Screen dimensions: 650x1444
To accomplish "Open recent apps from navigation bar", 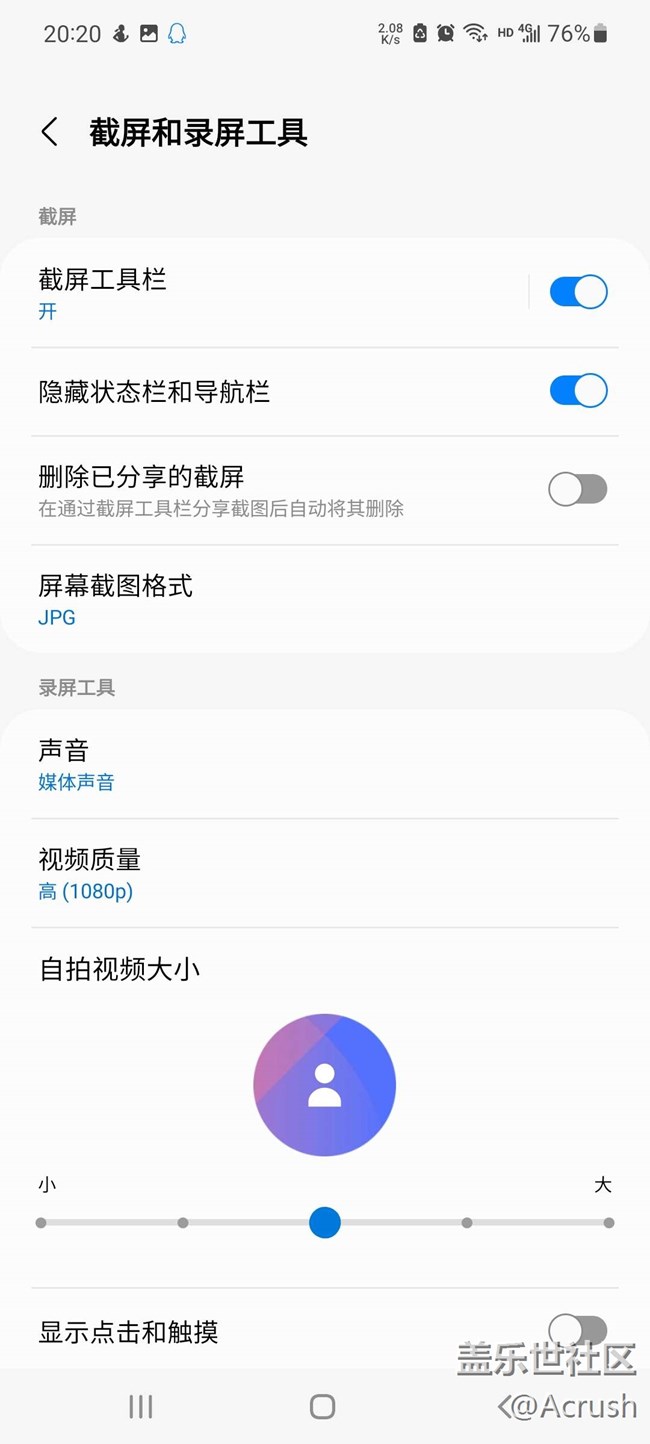I will point(141,1407).
